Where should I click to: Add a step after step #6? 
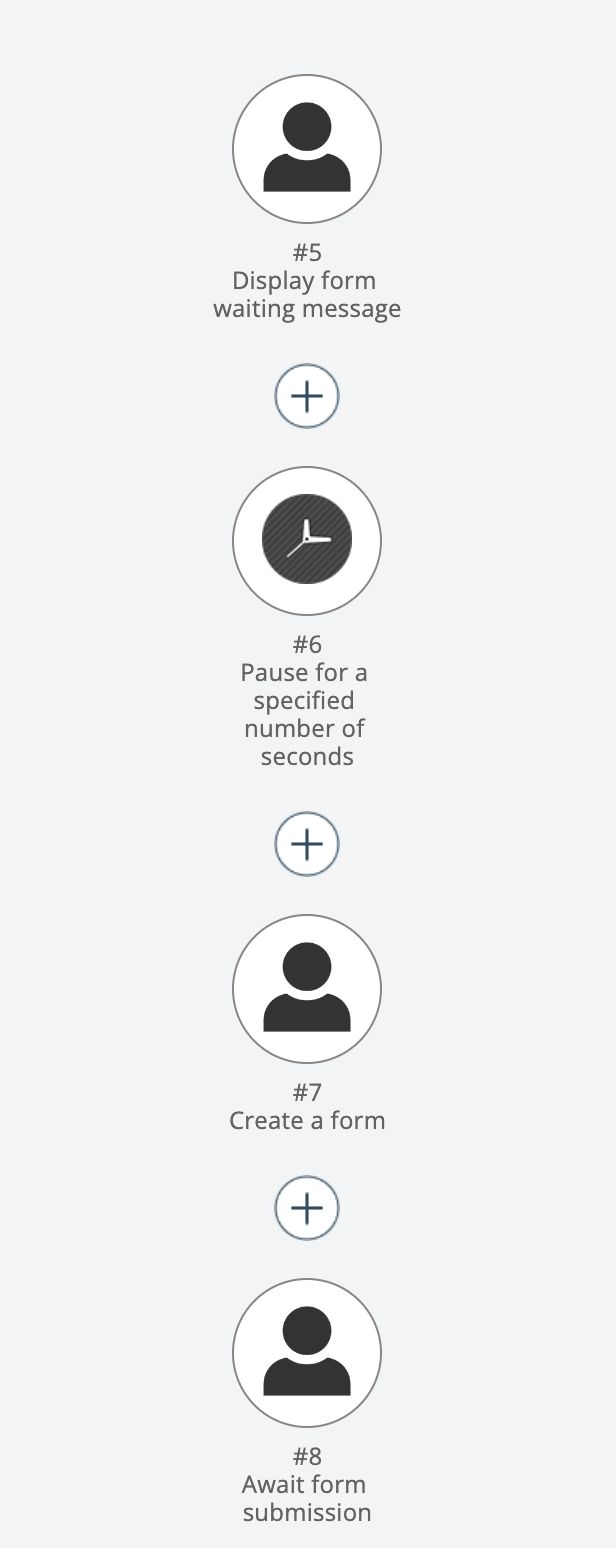[307, 844]
